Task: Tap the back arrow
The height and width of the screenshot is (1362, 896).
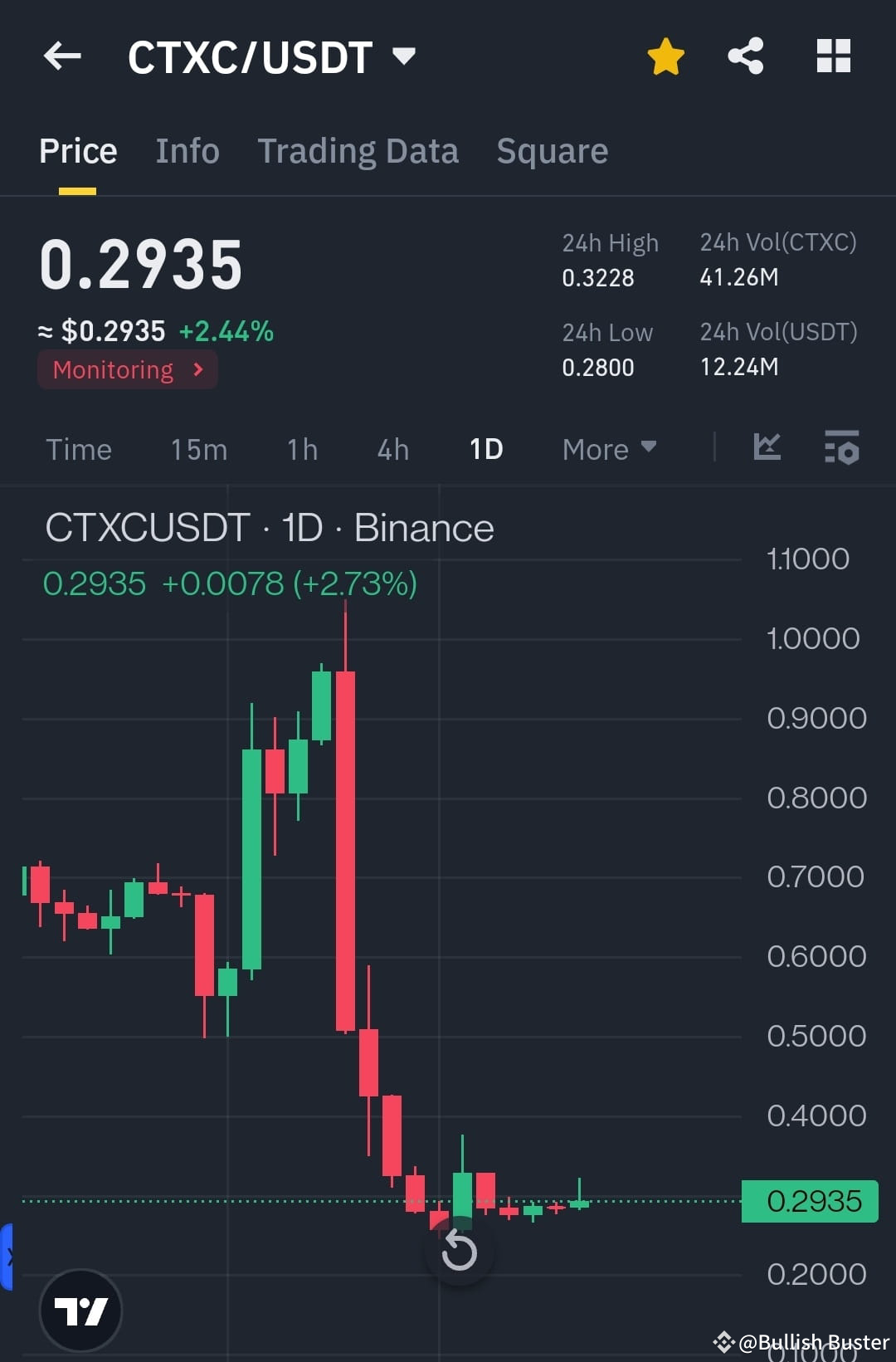Action: pyautogui.click(x=62, y=56)
